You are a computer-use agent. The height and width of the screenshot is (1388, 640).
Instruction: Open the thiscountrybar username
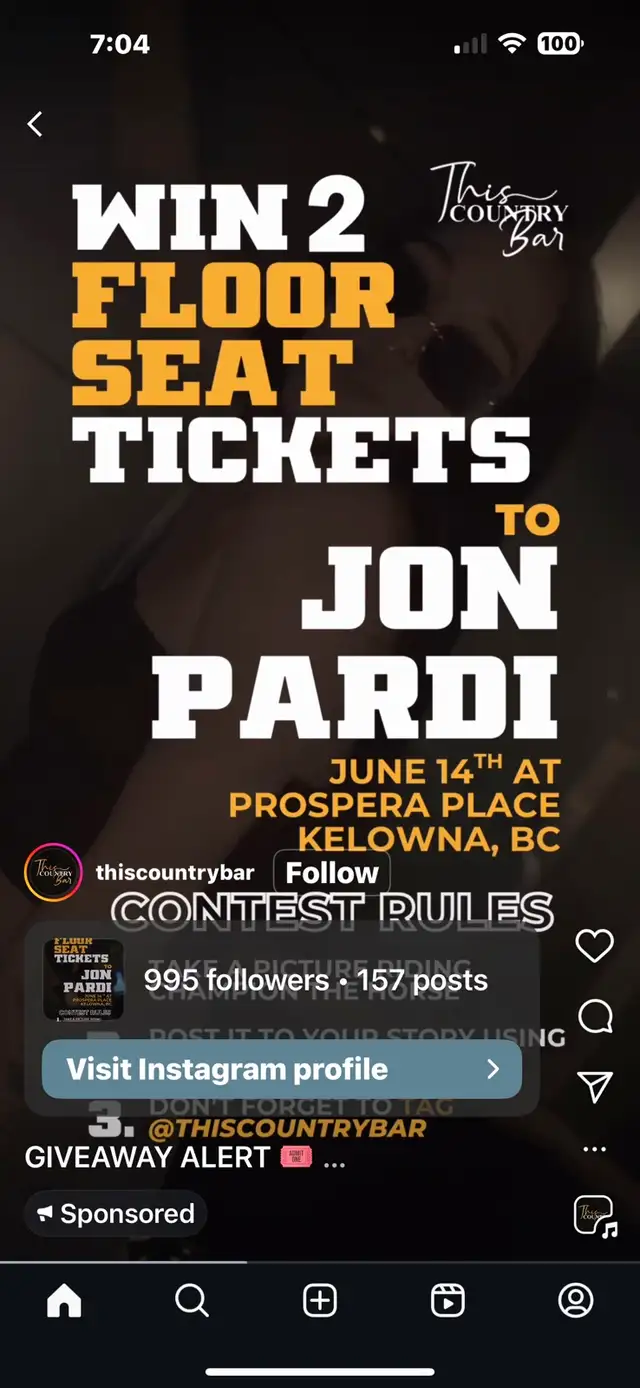175,873
